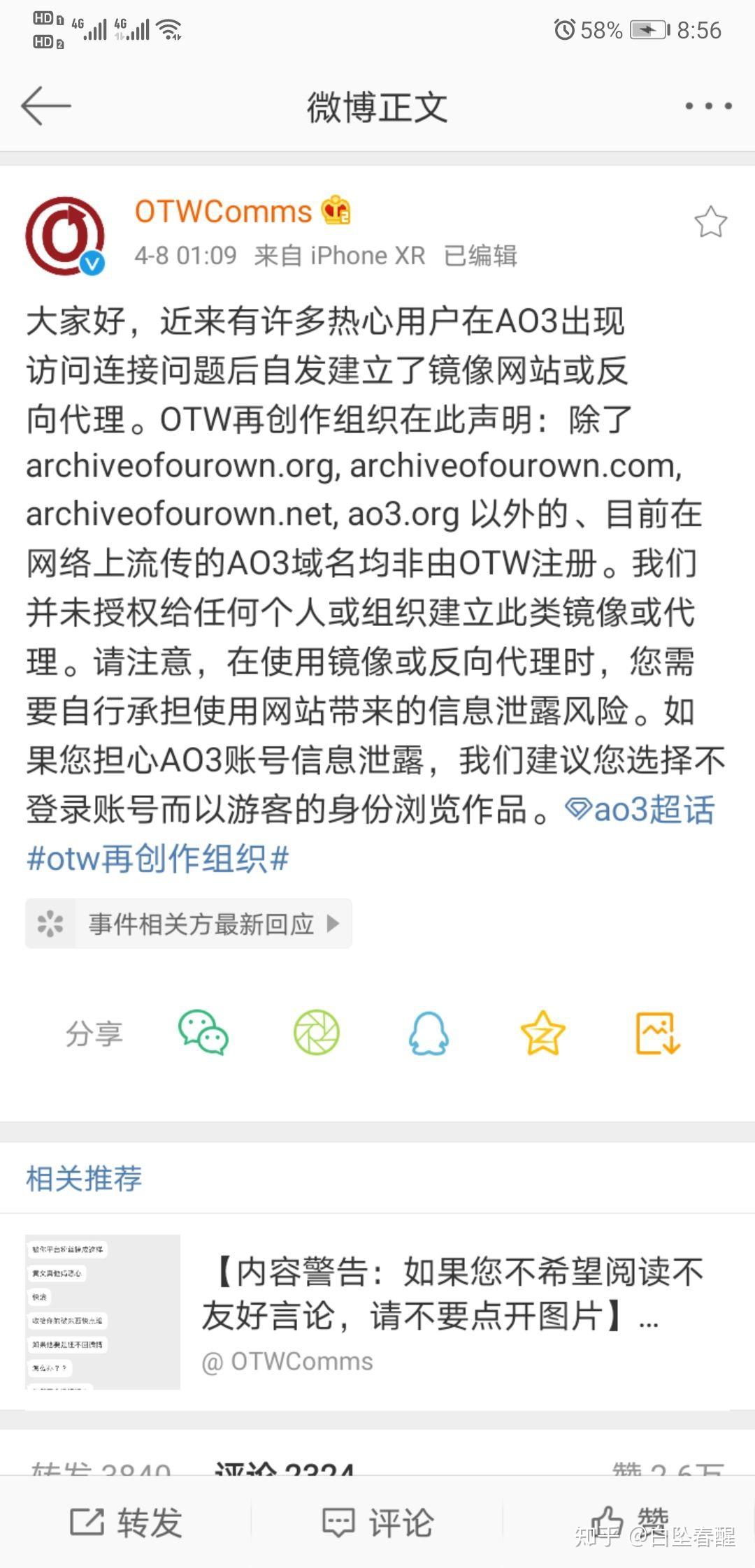Go back using the top-left arrow
This screenshot has width=755, height=1568.
click(46, 106)
